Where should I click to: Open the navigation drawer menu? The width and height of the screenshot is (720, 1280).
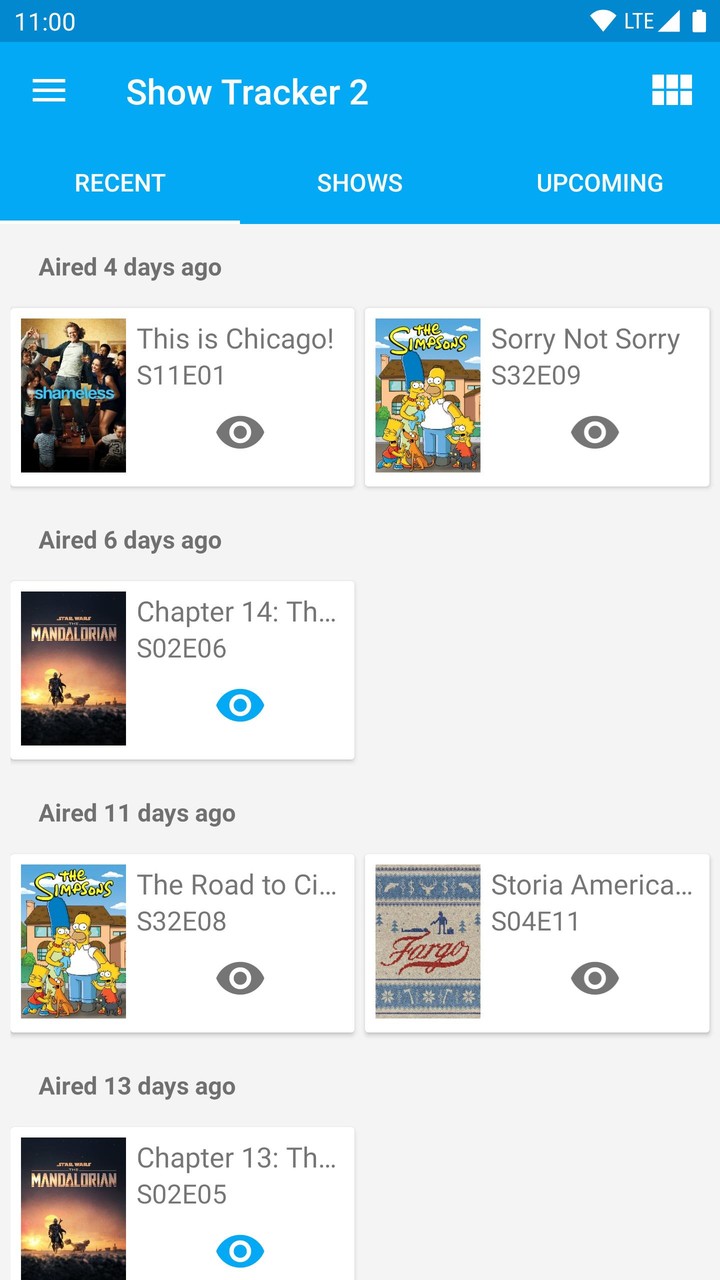48,91
